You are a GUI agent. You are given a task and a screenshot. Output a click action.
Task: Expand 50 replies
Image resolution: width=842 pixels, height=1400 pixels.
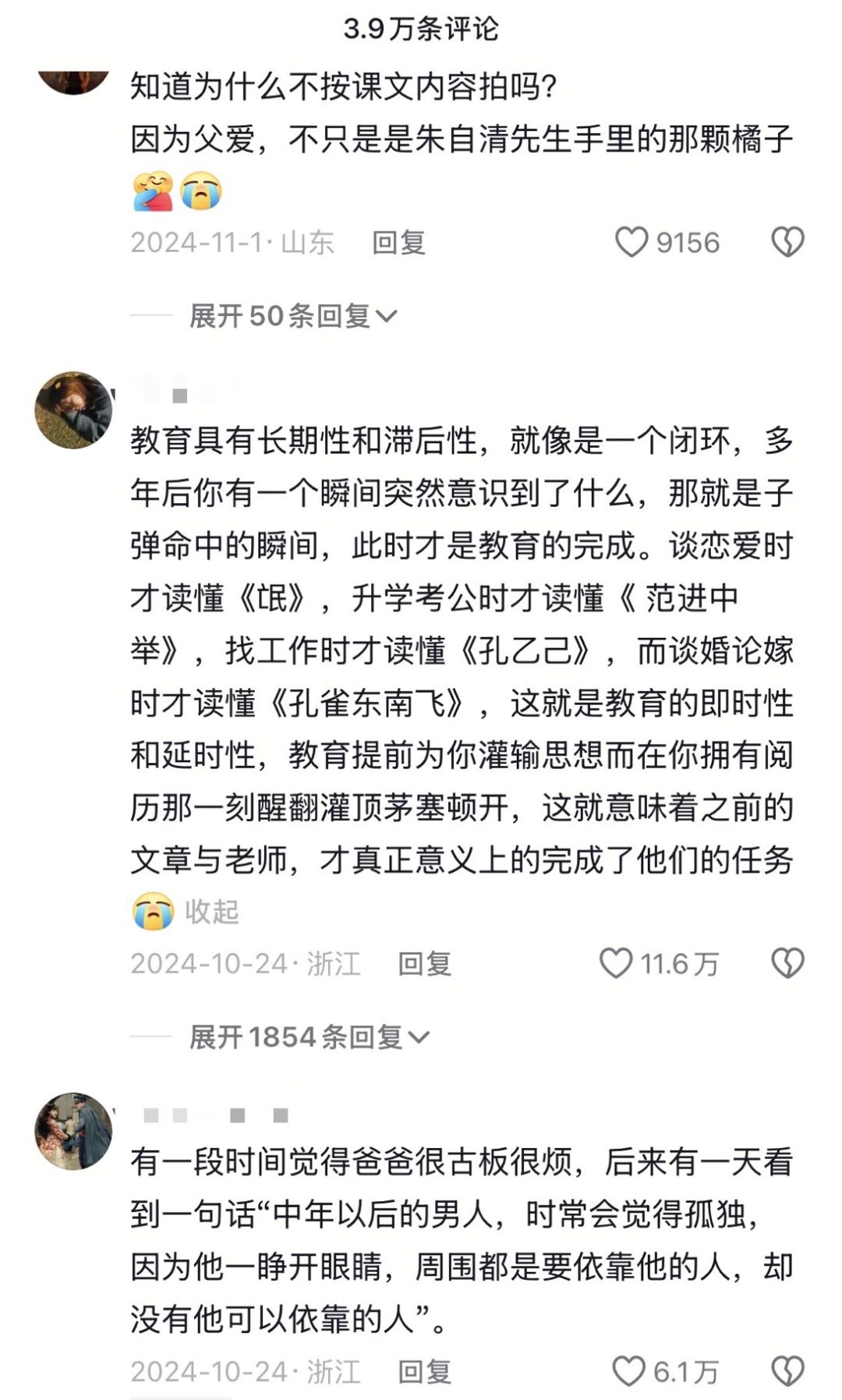click(293, 316)
